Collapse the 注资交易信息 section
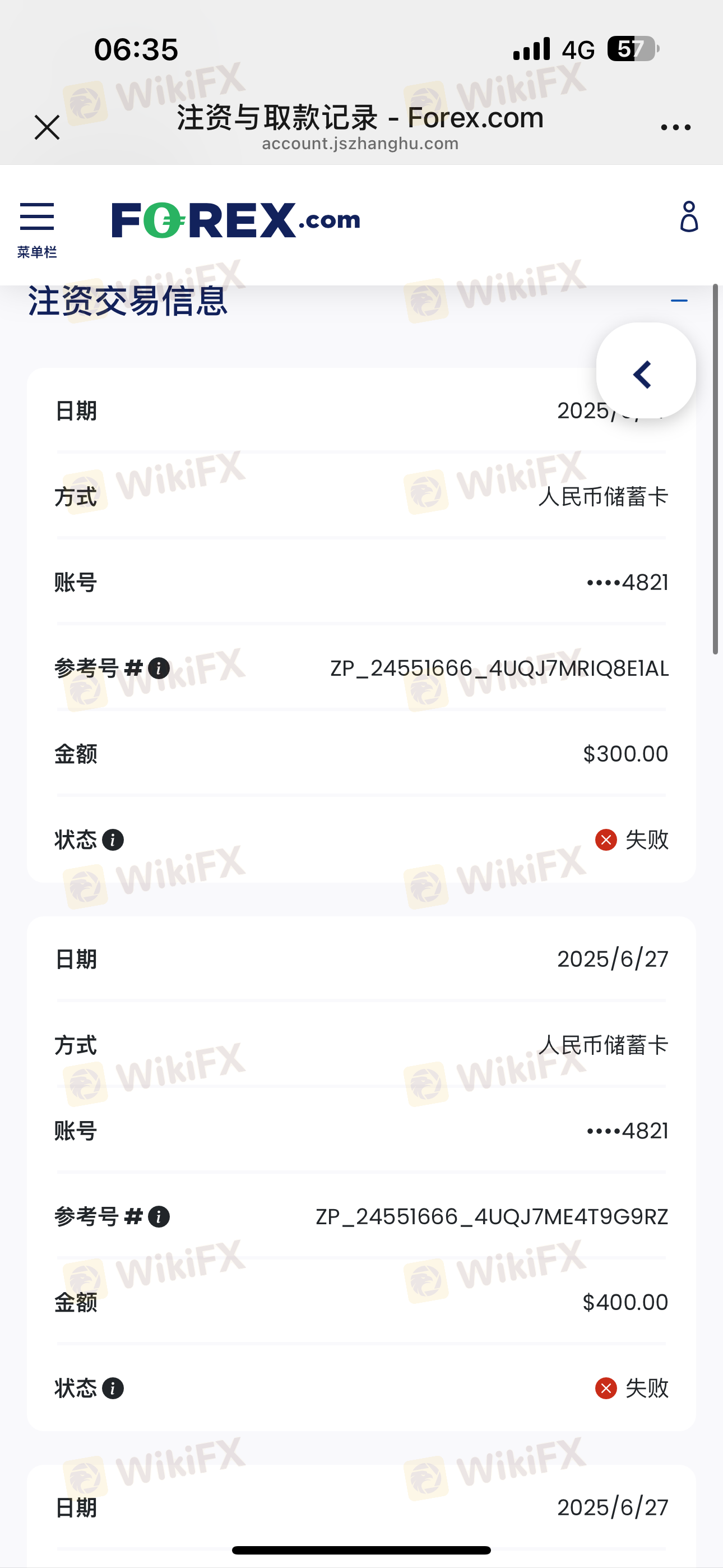This screenshot has height=1568, width=723. click(x=679, y=300)
